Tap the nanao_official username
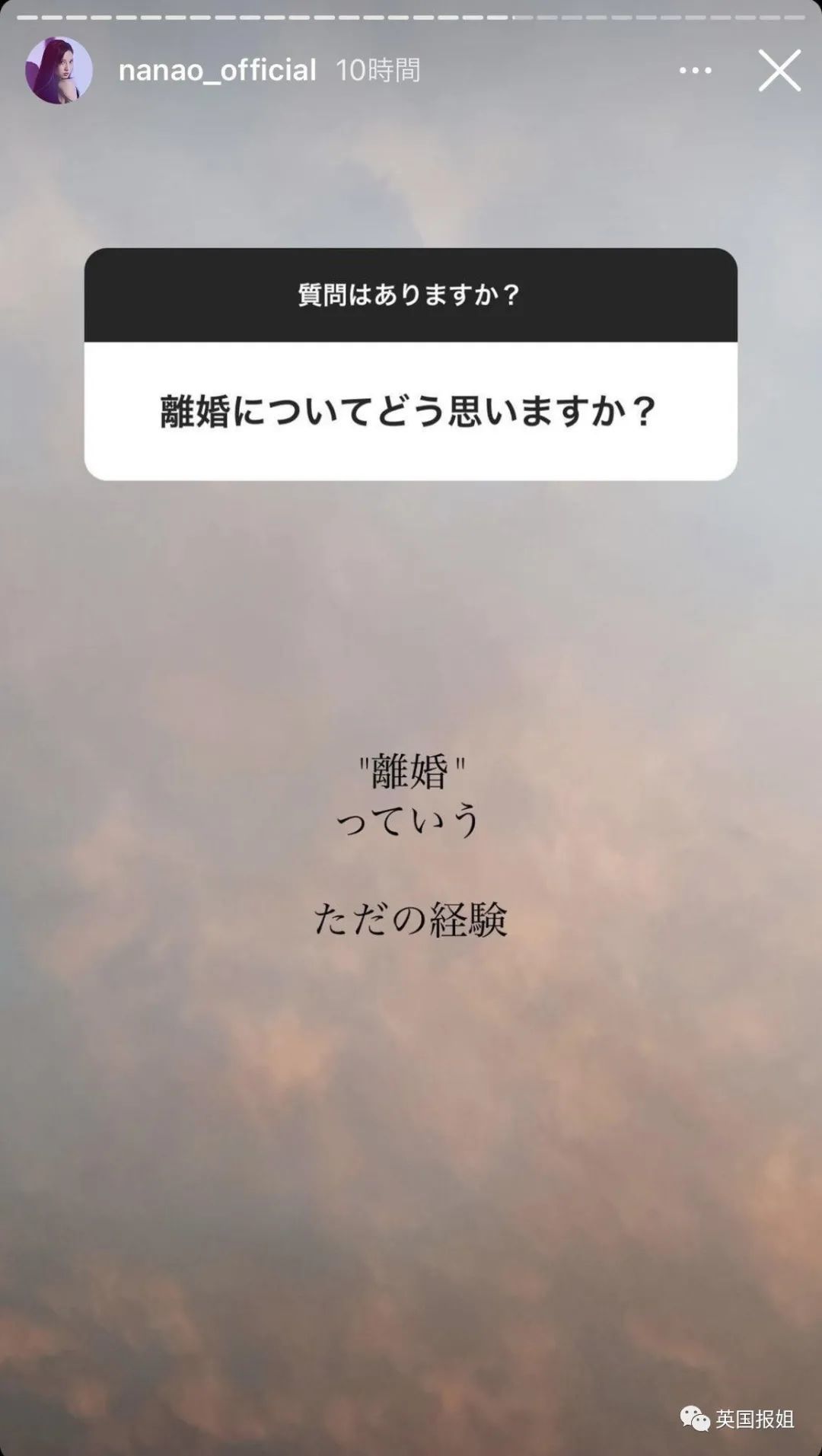 click(218, 71)
